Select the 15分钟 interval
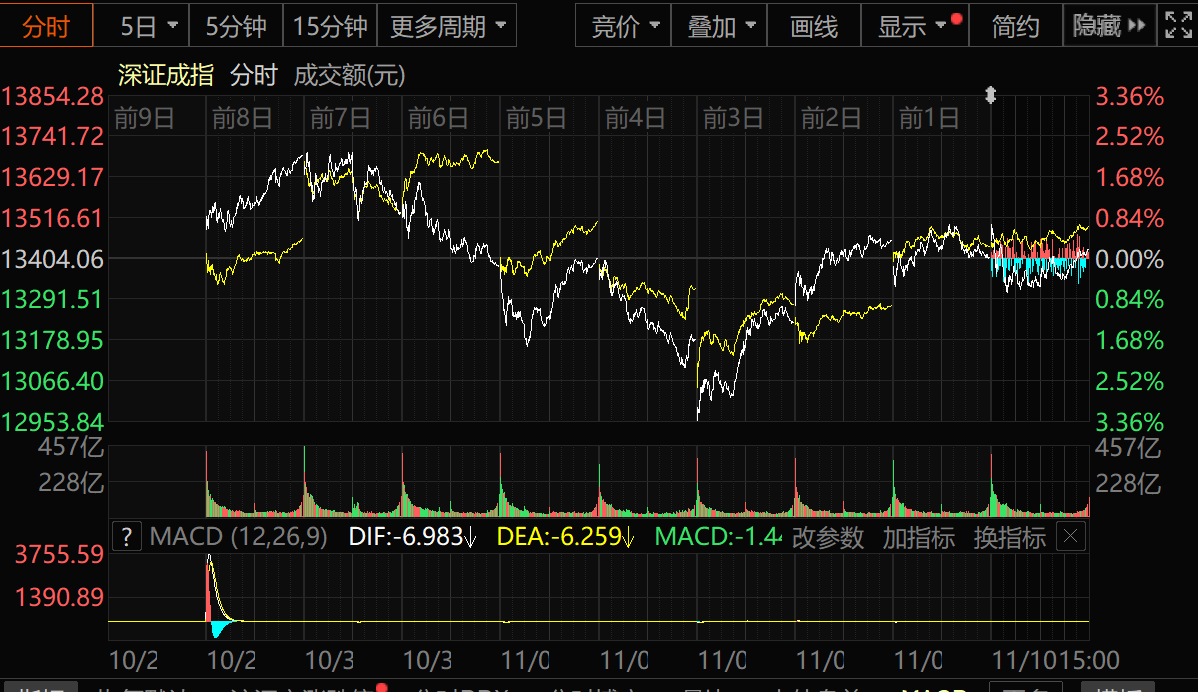This screenshot has width=1198, height=692. [x=330, y=27]
